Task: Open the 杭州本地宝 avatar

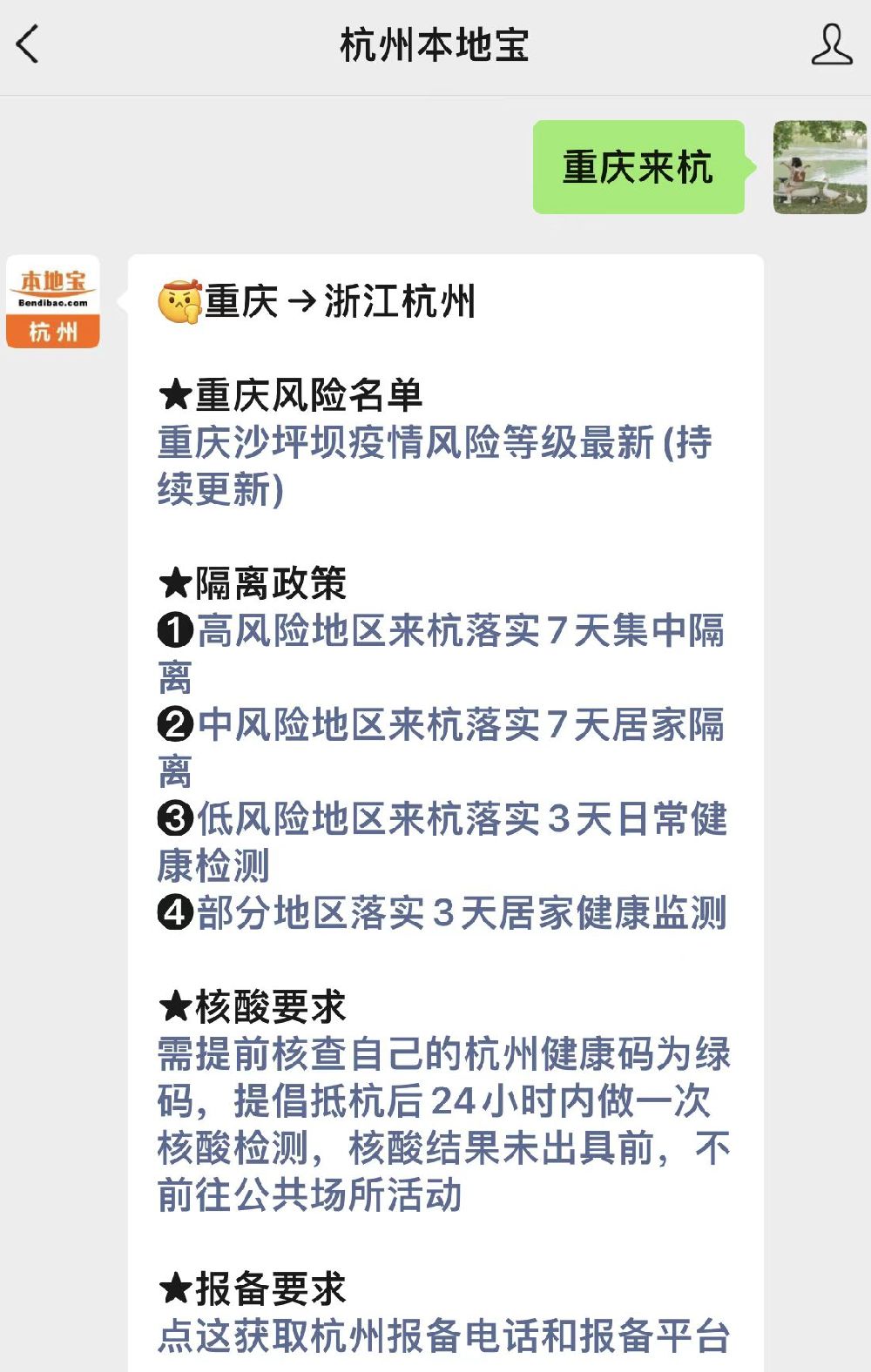Action: coord(53,302)
